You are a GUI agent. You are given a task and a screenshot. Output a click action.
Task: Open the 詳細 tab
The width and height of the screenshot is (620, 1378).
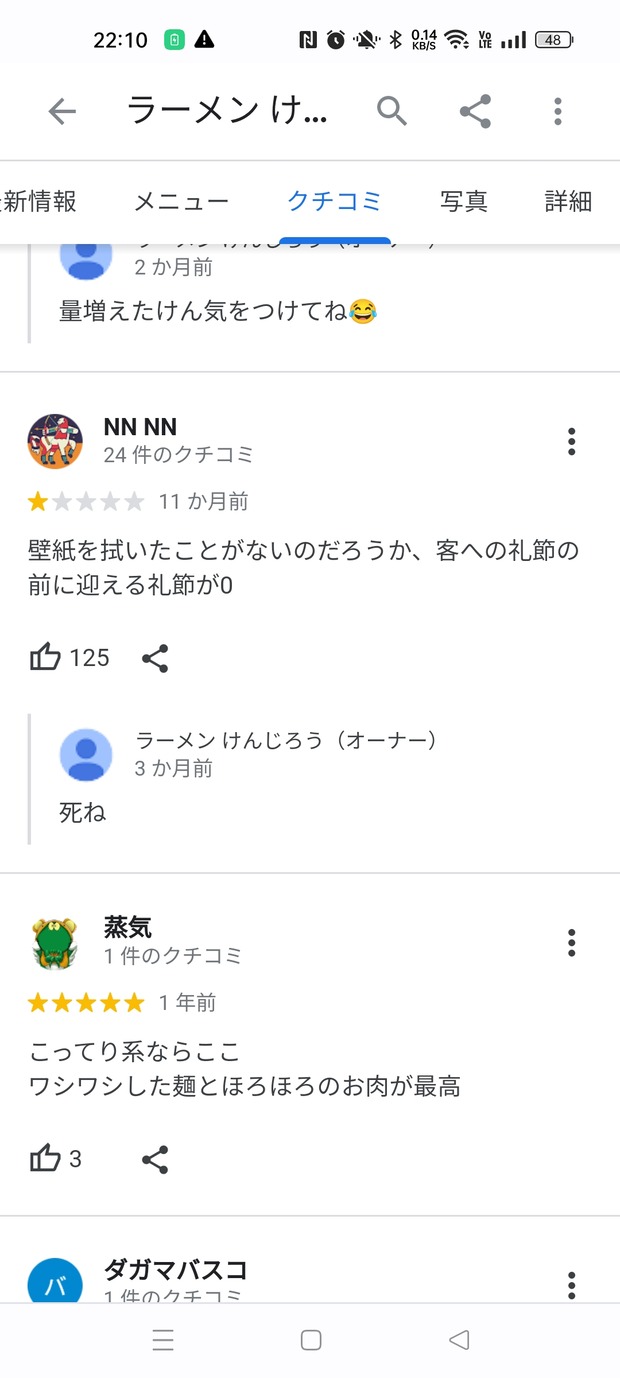click(x=568, y=201)
